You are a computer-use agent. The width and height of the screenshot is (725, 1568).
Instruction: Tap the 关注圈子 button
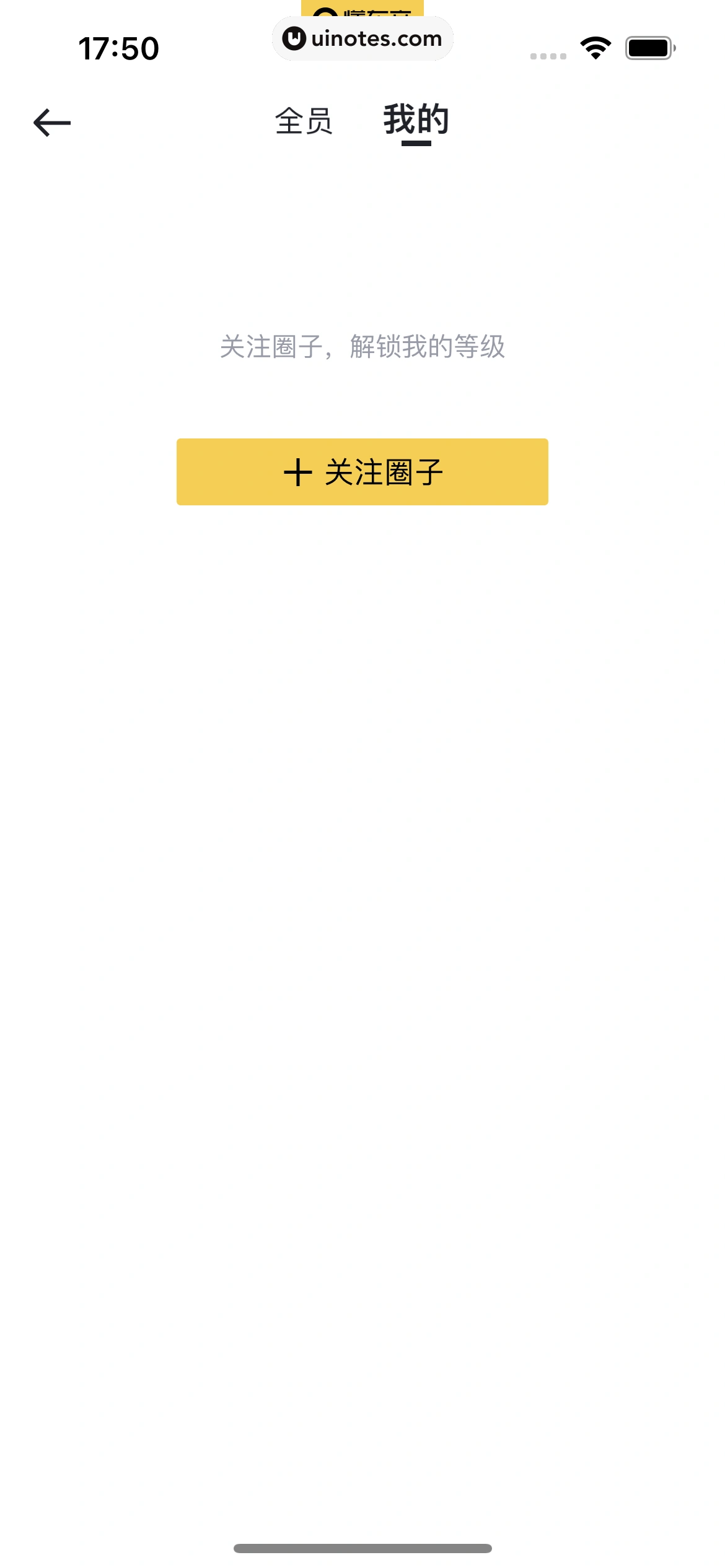coord(362,472)
